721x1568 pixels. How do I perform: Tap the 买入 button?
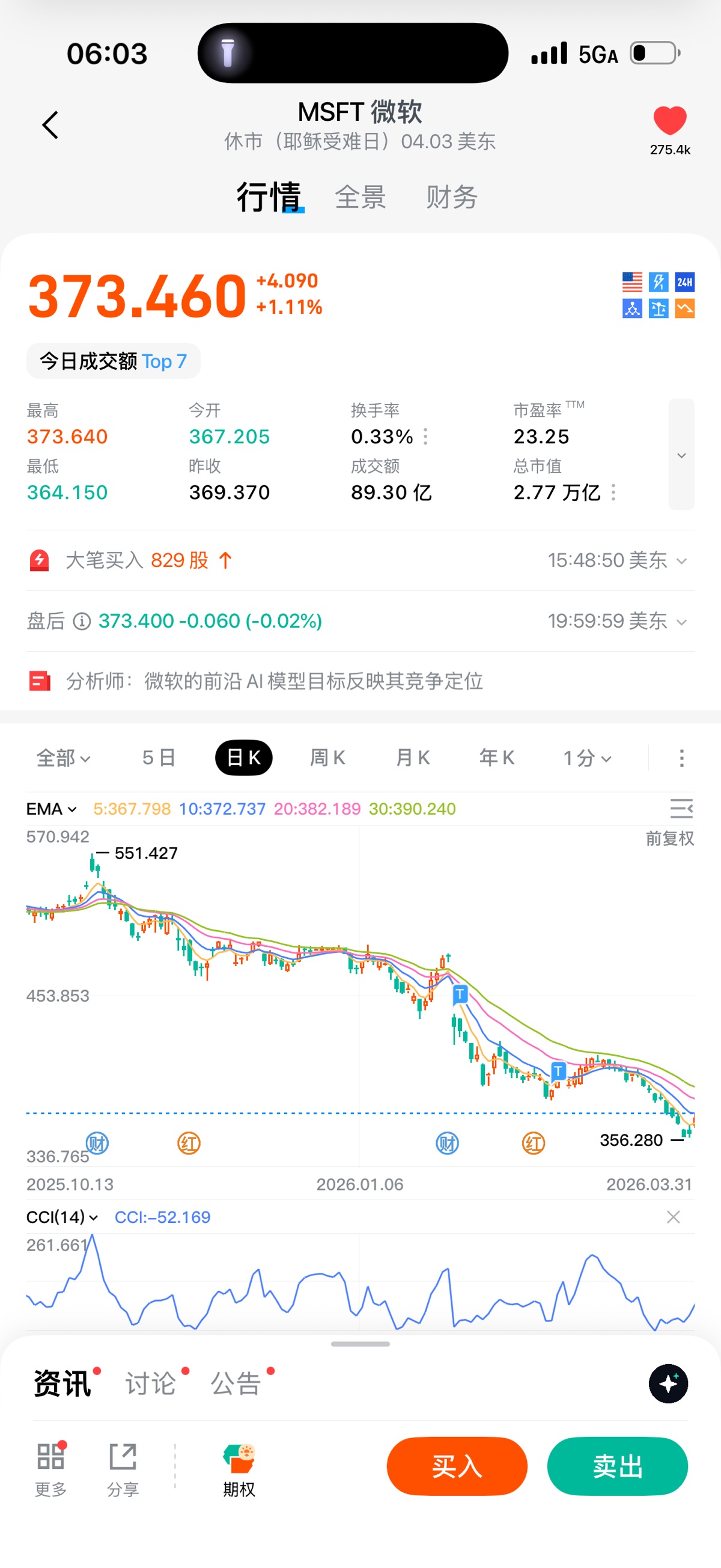tap(456, 1466)
